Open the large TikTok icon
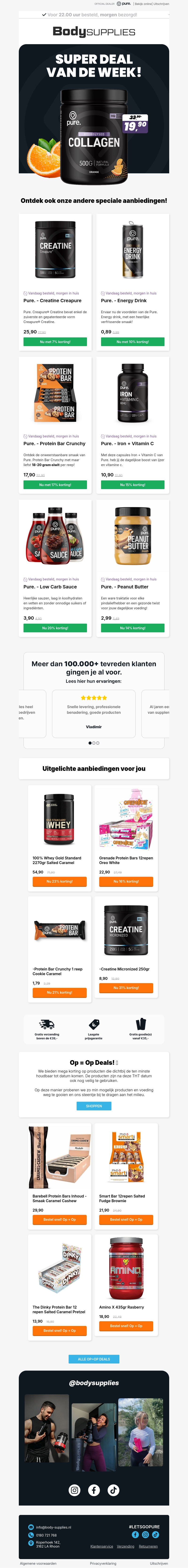 click(x=113, y=1490)
